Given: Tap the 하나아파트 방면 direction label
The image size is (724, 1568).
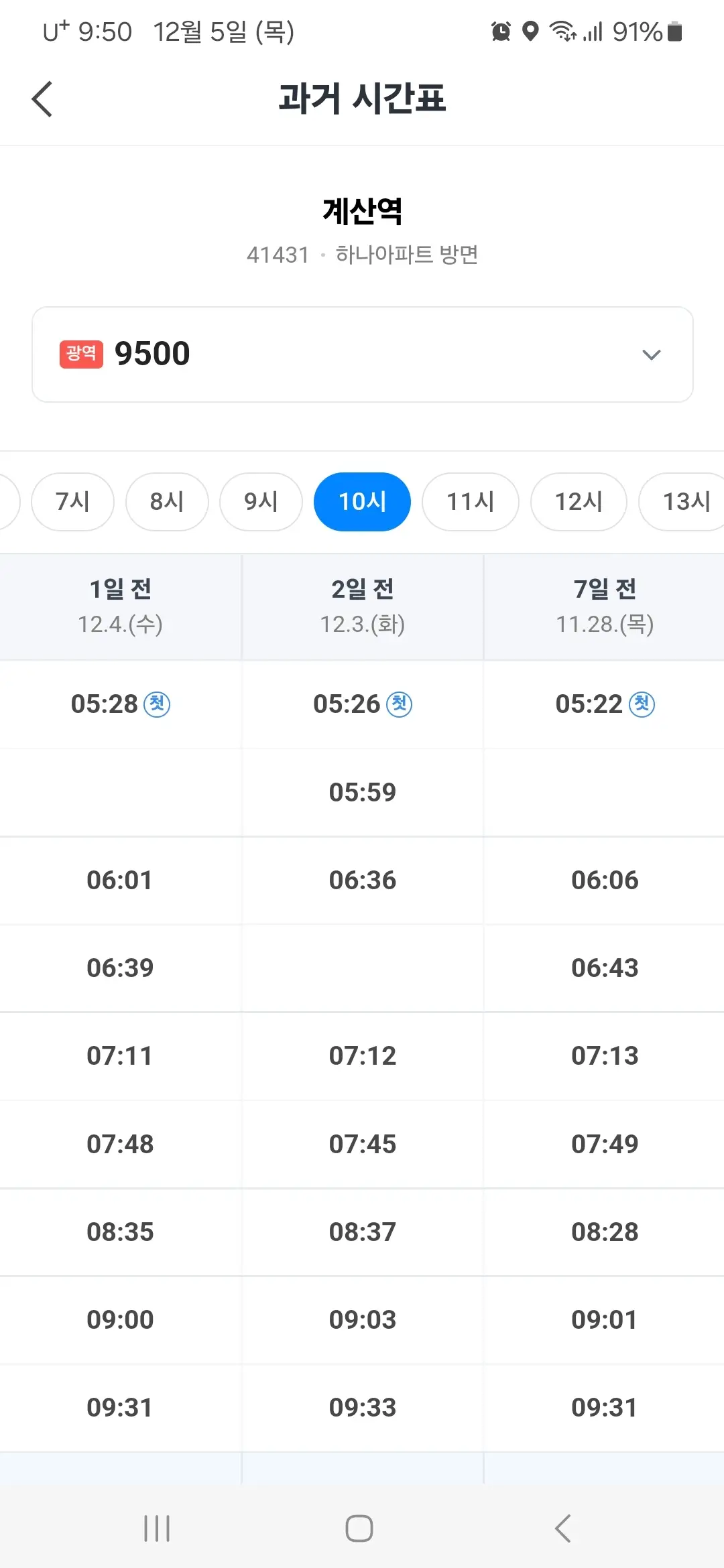Looking at the screenshot, I should [x=407, y=254].
